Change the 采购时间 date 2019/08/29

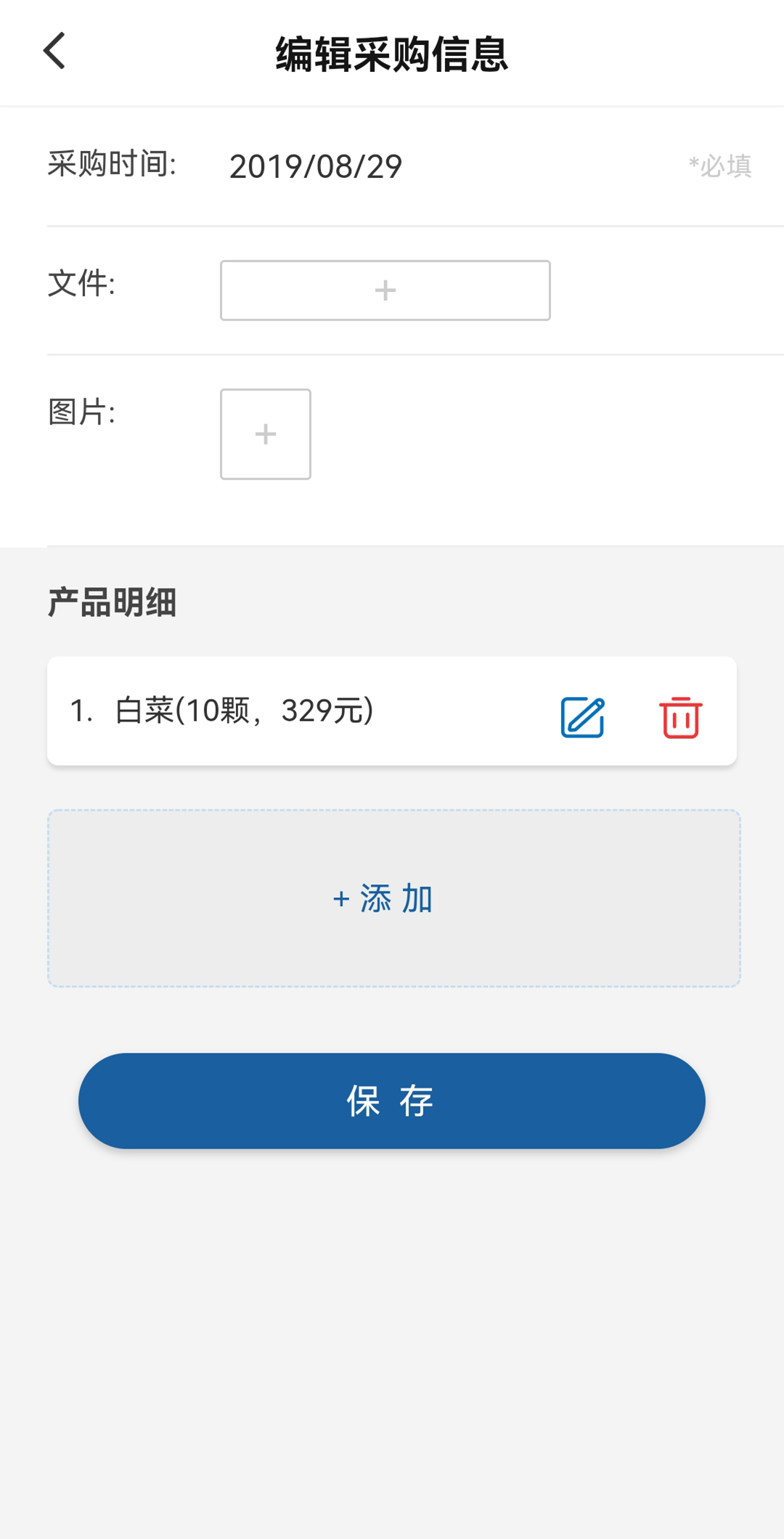click(x=315, y=166)
